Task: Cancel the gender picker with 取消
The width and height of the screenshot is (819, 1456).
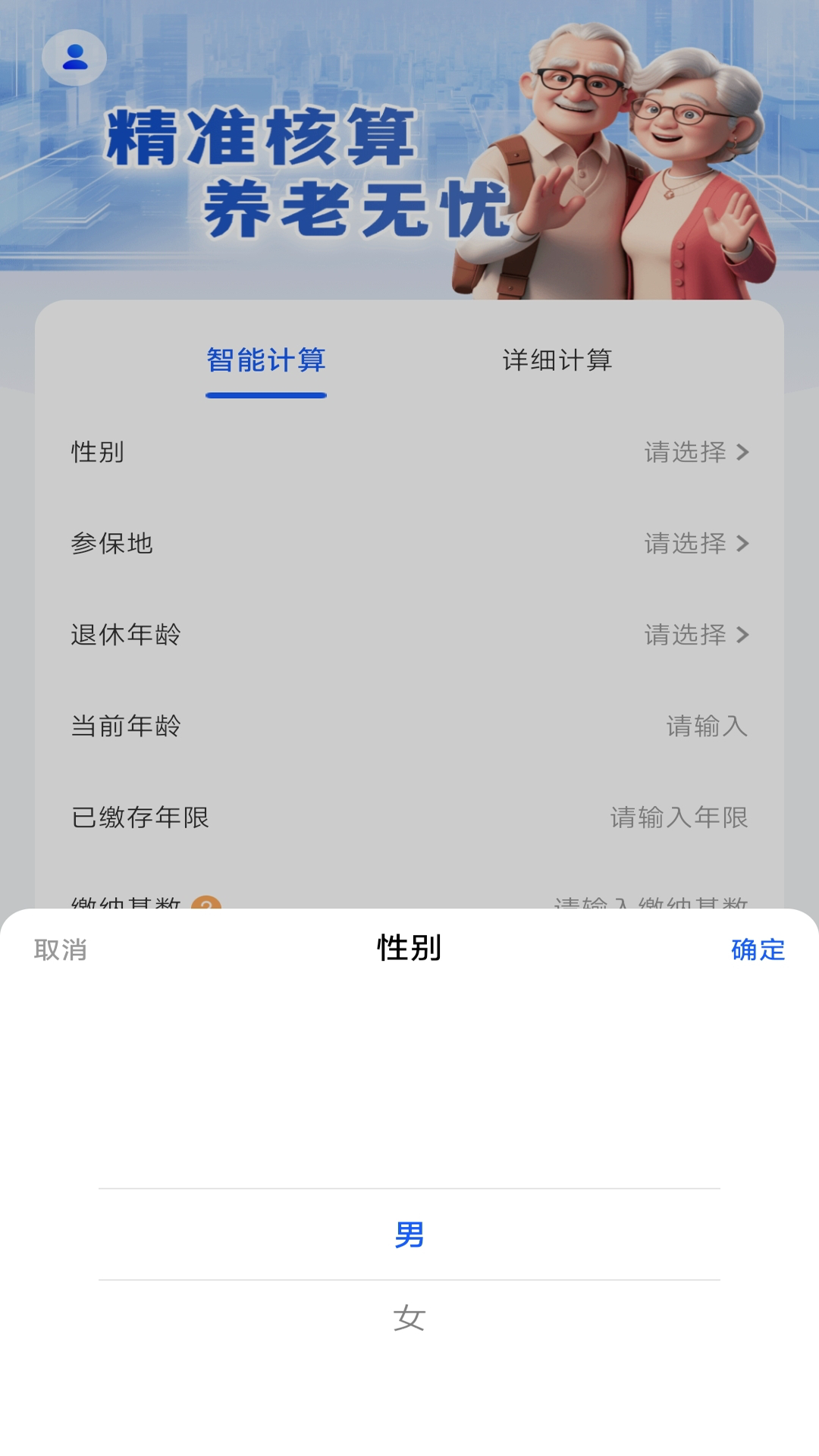Action: [61, 949]
